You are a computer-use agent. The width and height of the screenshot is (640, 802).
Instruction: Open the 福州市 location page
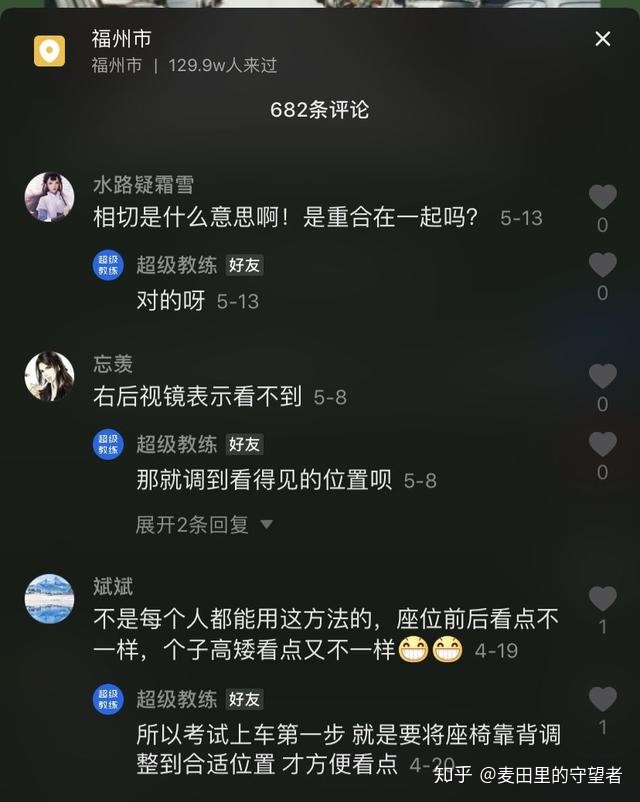pyautogui.click(x=121, y=39)
